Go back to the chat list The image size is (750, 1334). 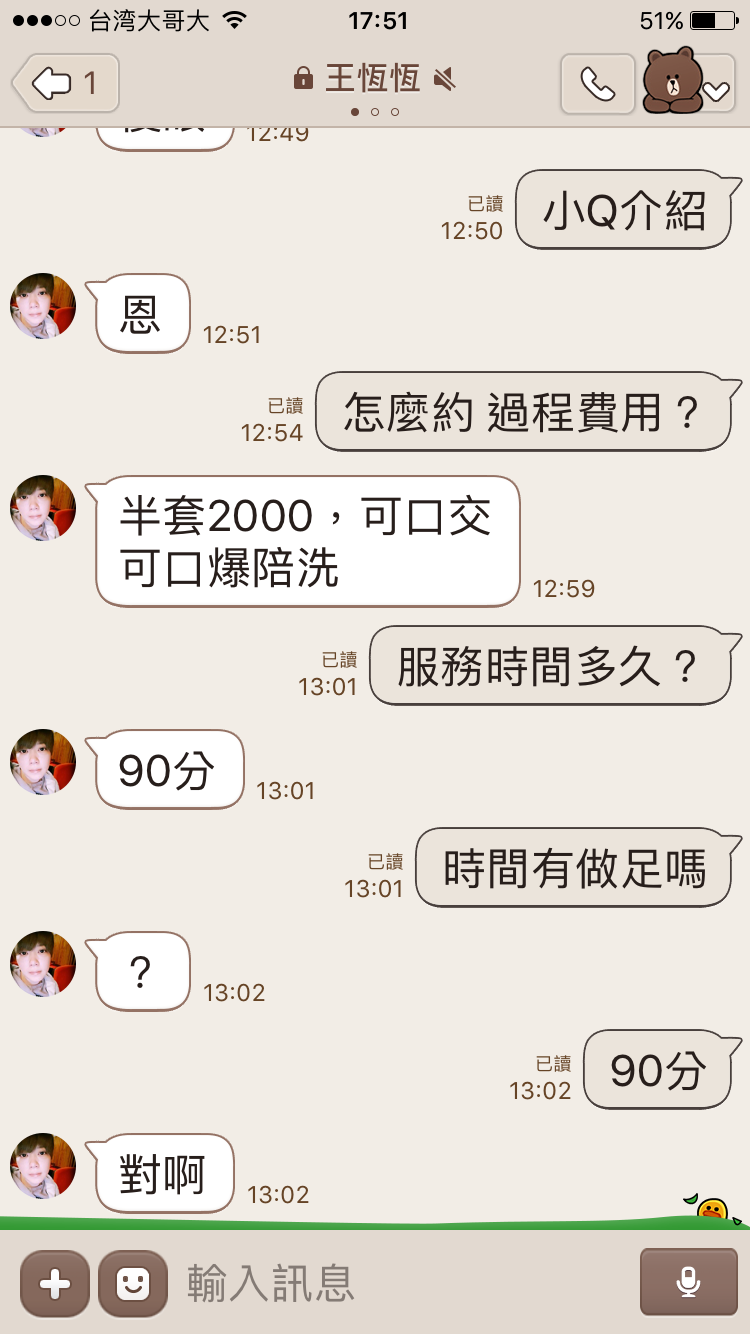point(66,83)
